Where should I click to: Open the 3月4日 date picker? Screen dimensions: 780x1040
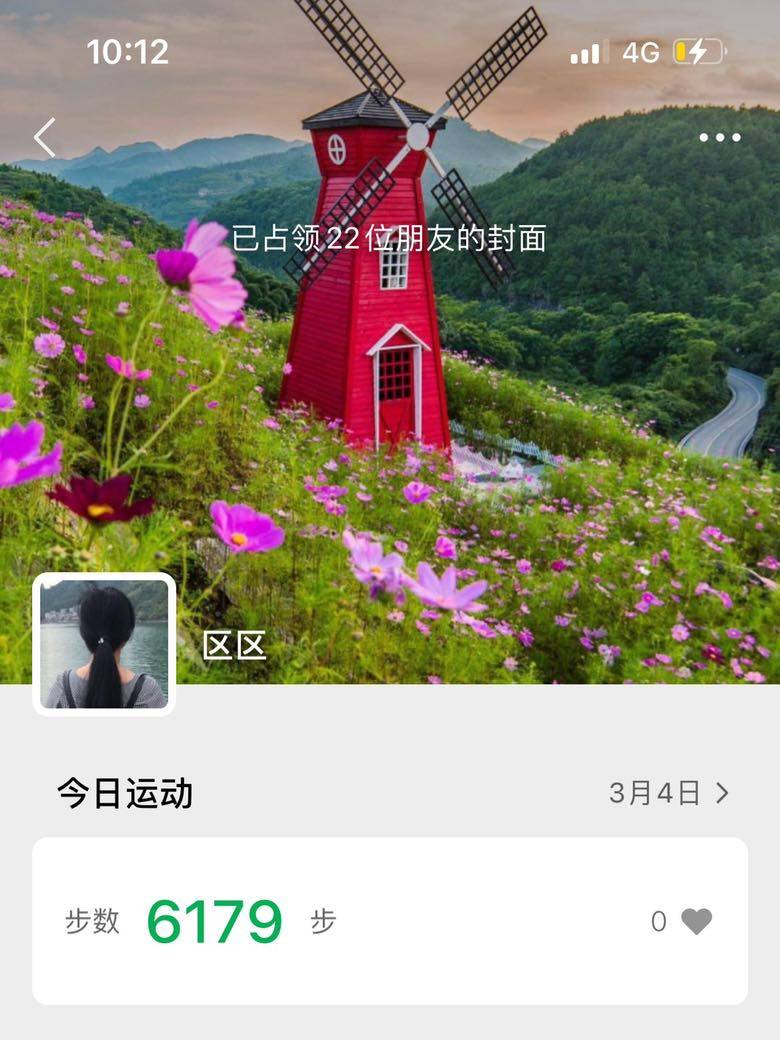click(669, 793)
